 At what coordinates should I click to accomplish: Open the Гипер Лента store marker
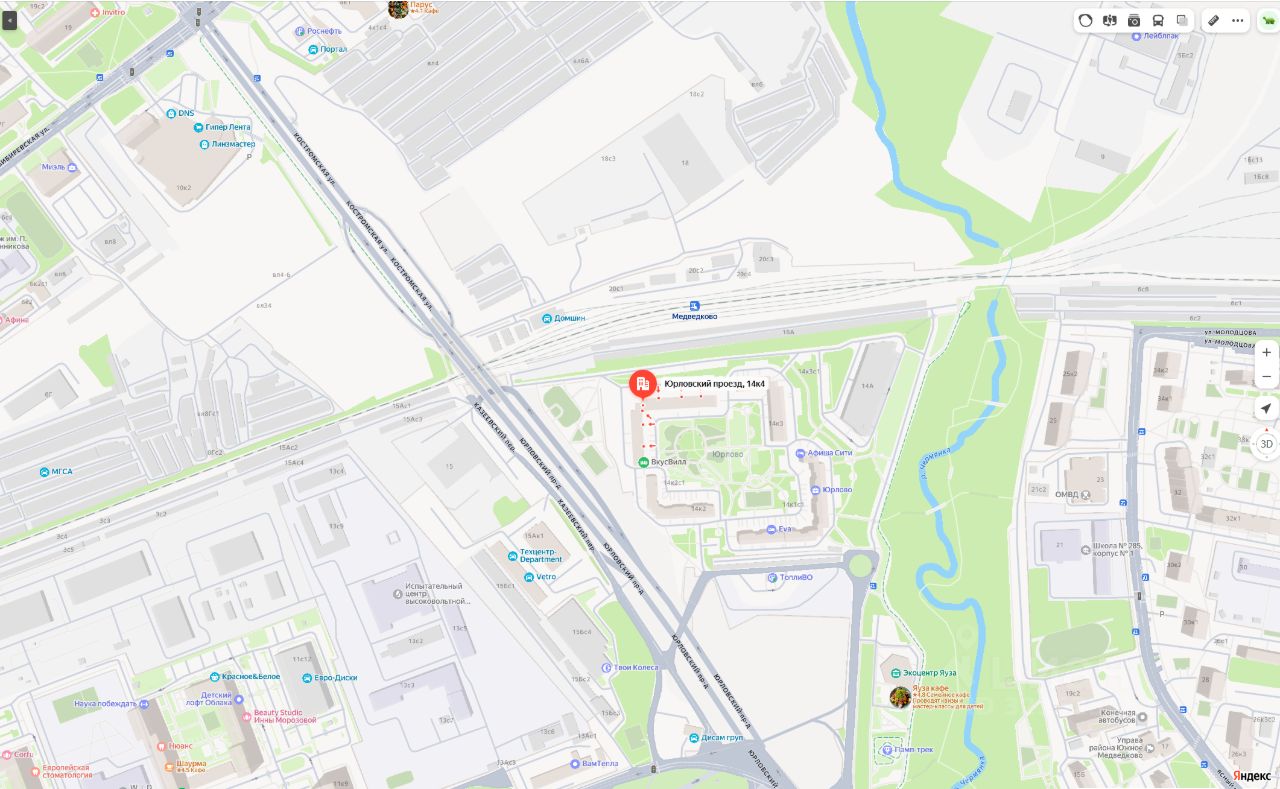pyautogui.click(x=197, y=127)
